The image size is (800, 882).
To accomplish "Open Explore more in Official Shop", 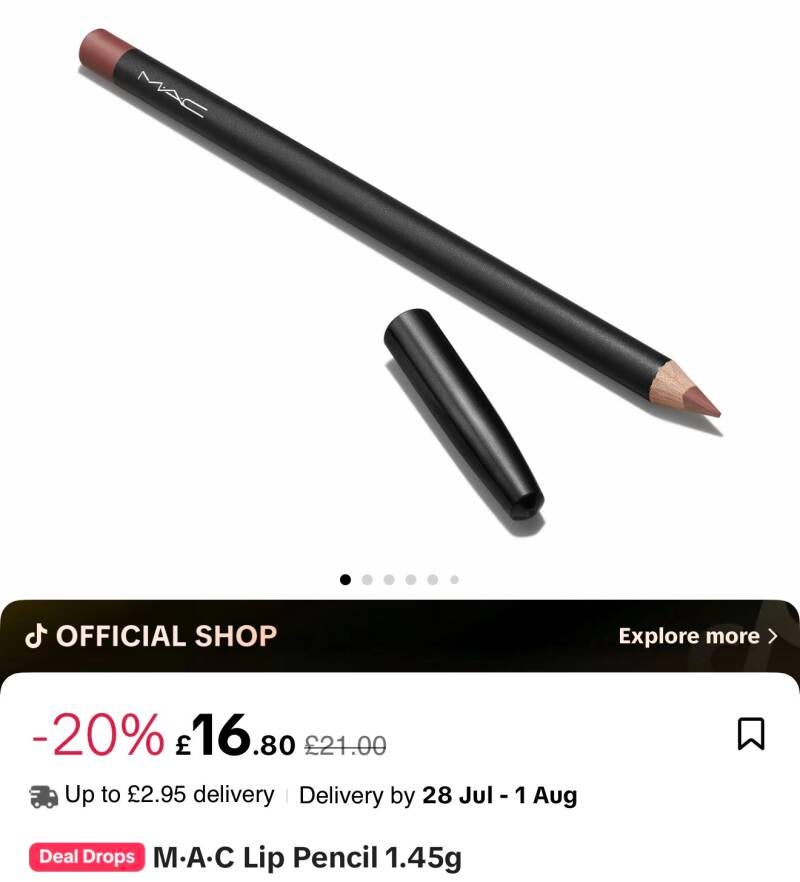I will (698, 636).
